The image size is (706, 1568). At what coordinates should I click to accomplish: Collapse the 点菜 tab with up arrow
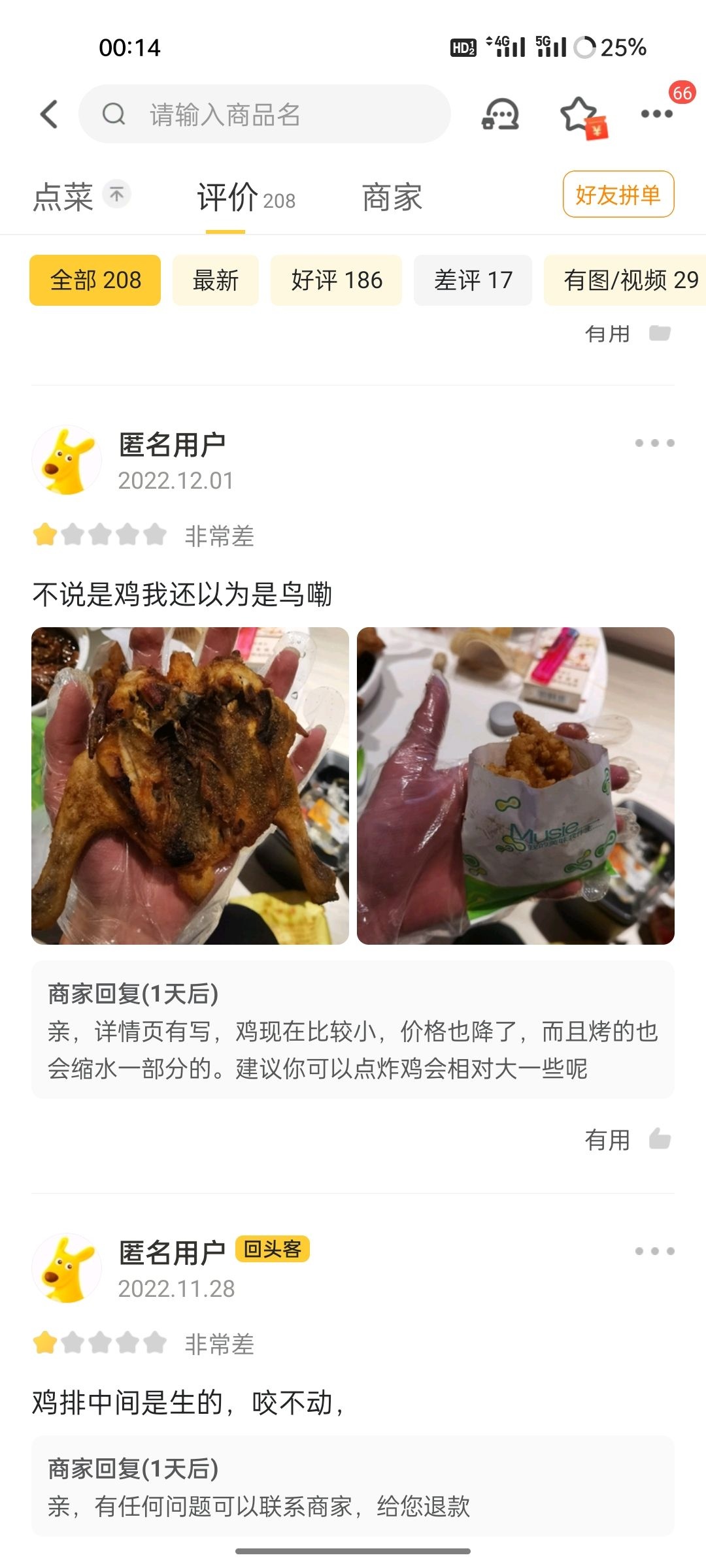pyautogui.click(x=116, y=193)
